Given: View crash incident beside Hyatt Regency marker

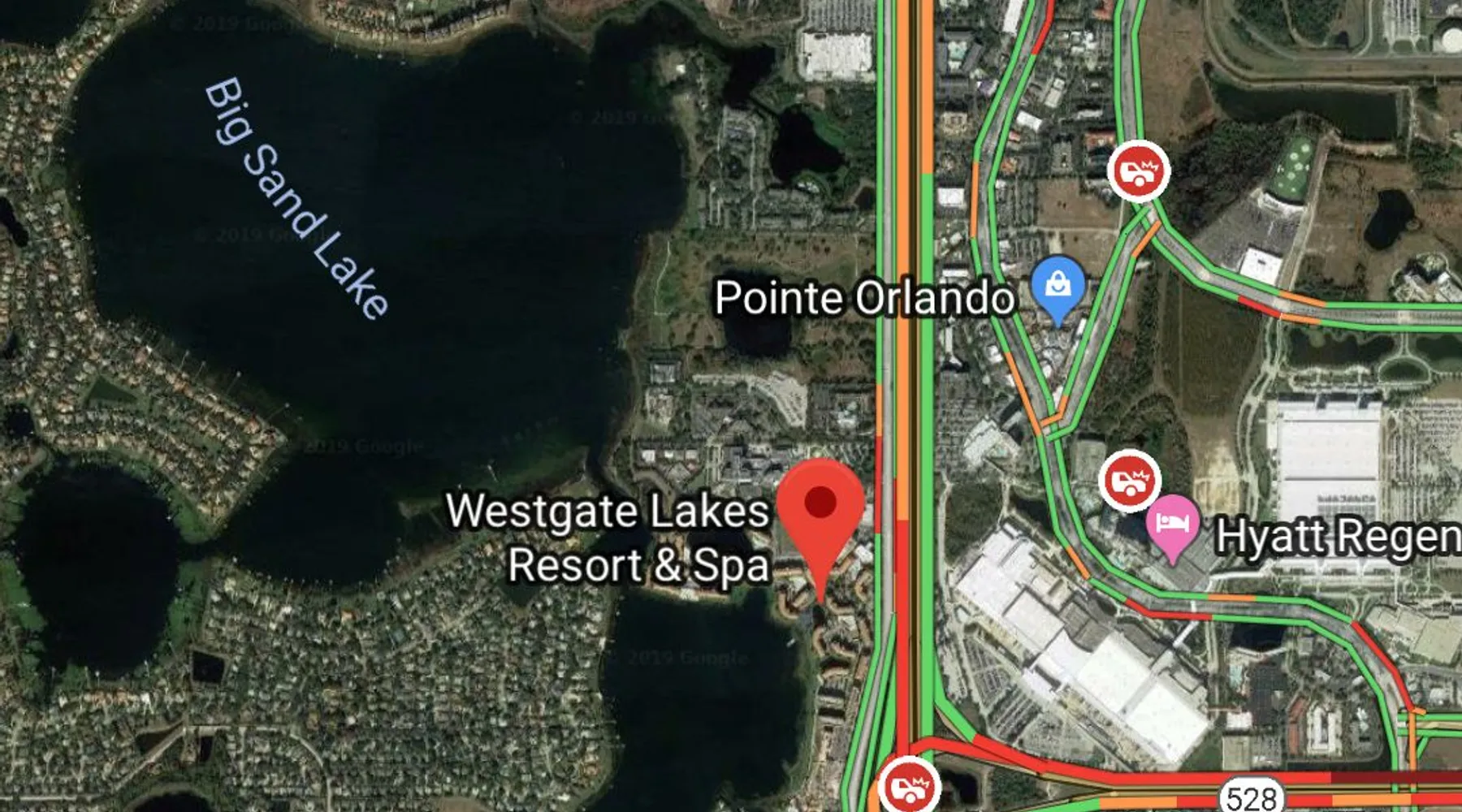Looking at the screenshot, I should [x=1129, y=481].
